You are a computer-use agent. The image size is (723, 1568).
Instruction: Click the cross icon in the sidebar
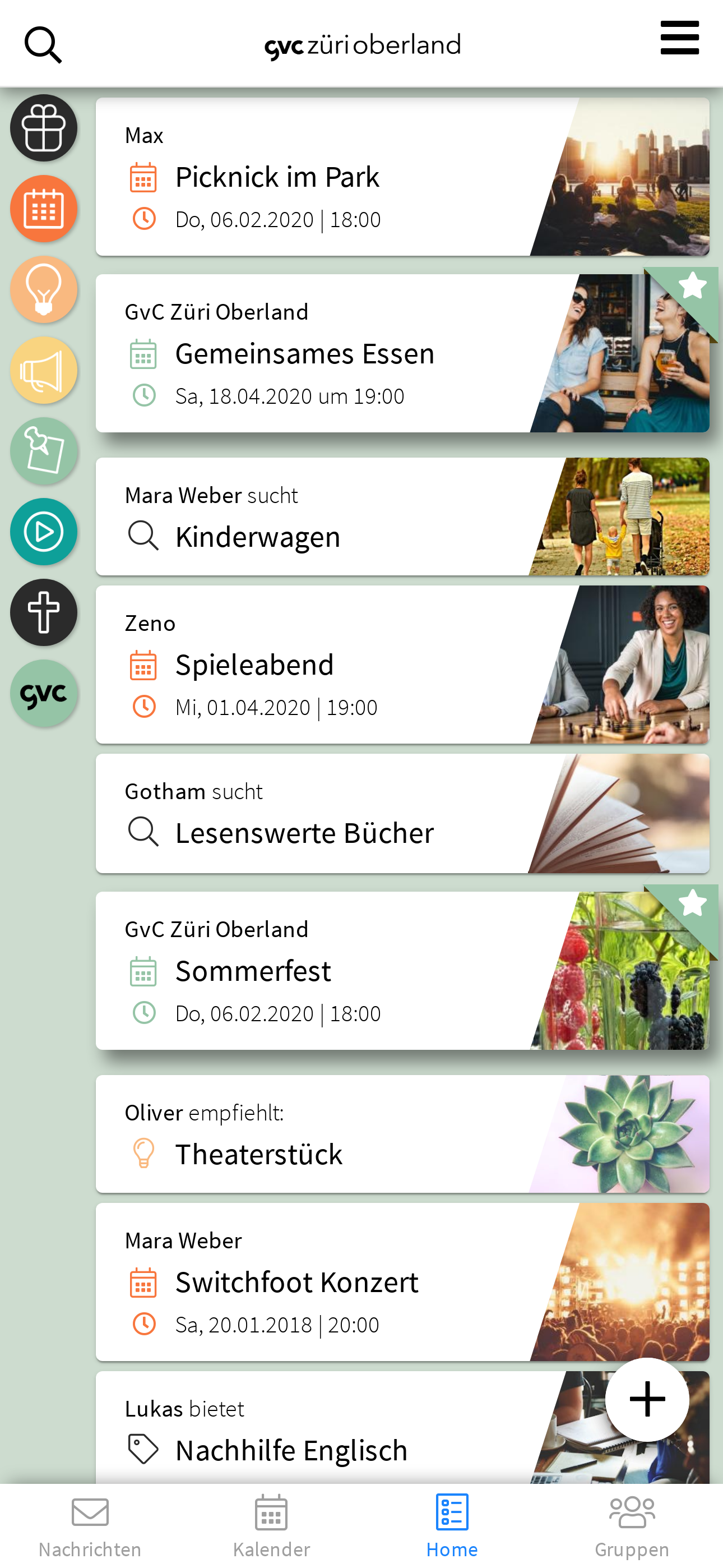[43, 612]
